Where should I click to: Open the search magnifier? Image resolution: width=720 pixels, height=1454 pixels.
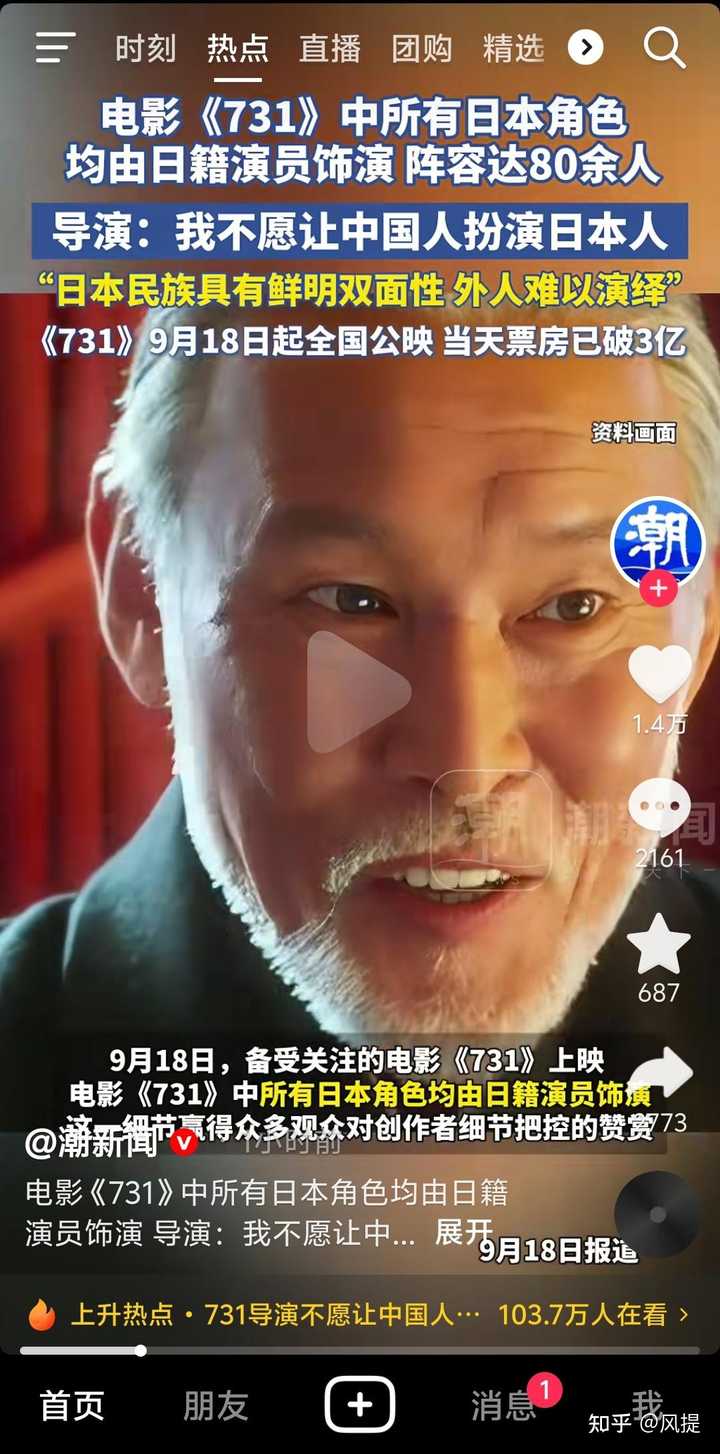tap(663, 47)
